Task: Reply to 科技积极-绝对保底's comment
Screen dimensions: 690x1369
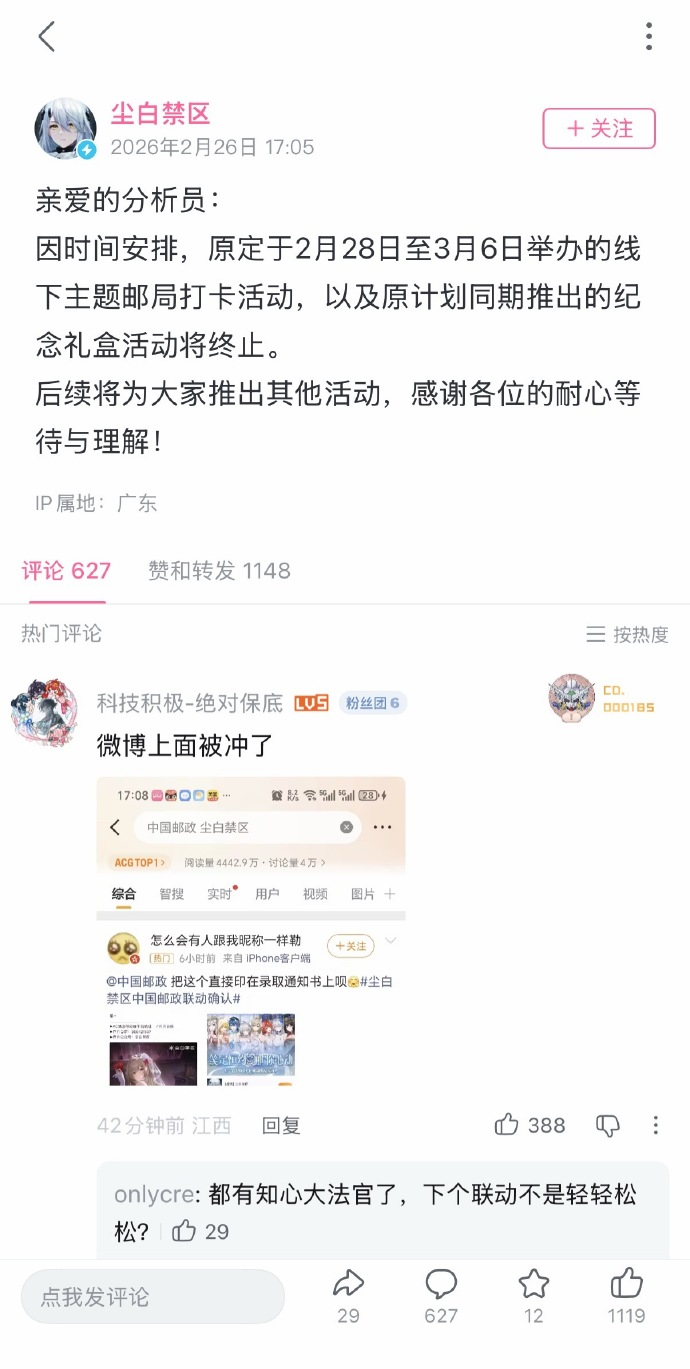Action: (281, 1126)
